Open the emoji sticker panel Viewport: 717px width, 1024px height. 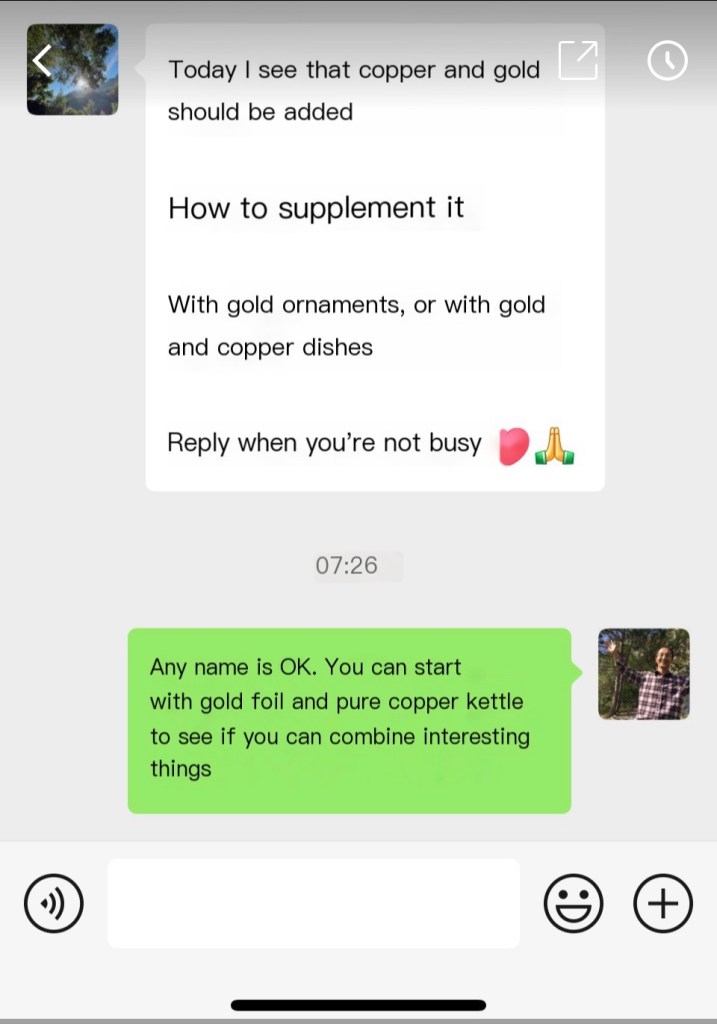tap(573, 904)
